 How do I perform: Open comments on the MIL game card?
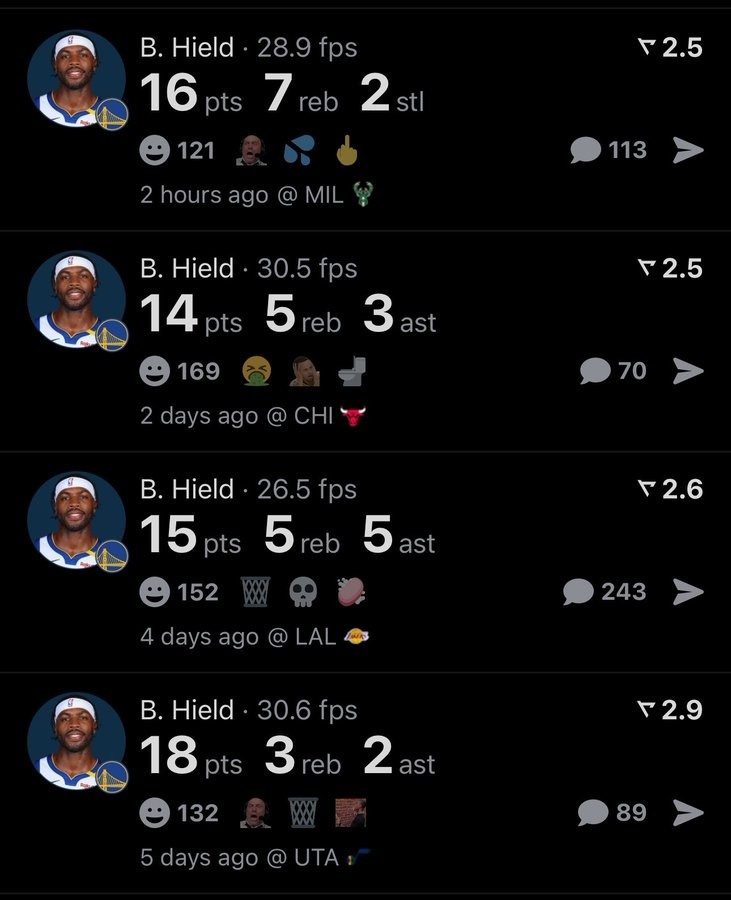pyautogui.click(x=608, y=150)
